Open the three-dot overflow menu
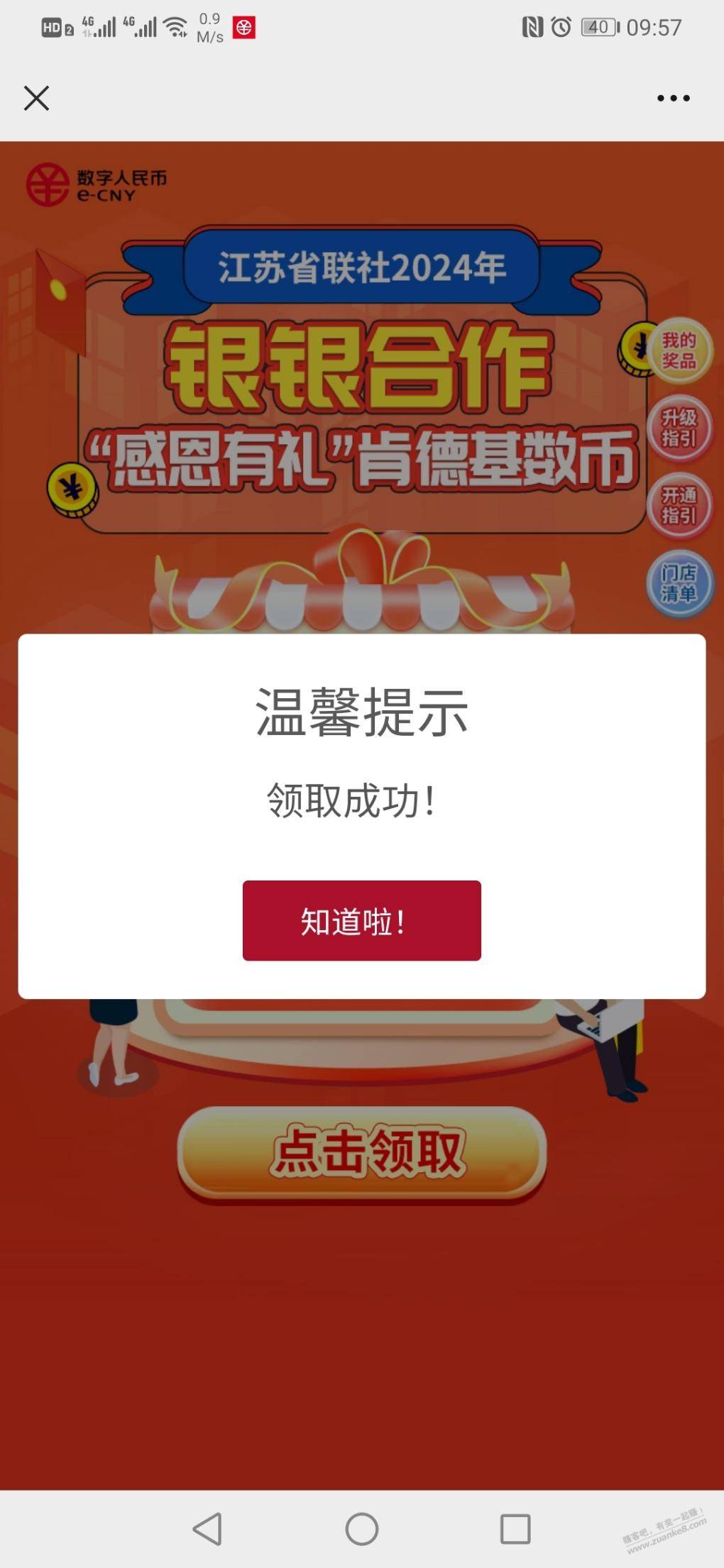Image resolution: width=724 pixels, height=1568 pixels. coord(673,98)
